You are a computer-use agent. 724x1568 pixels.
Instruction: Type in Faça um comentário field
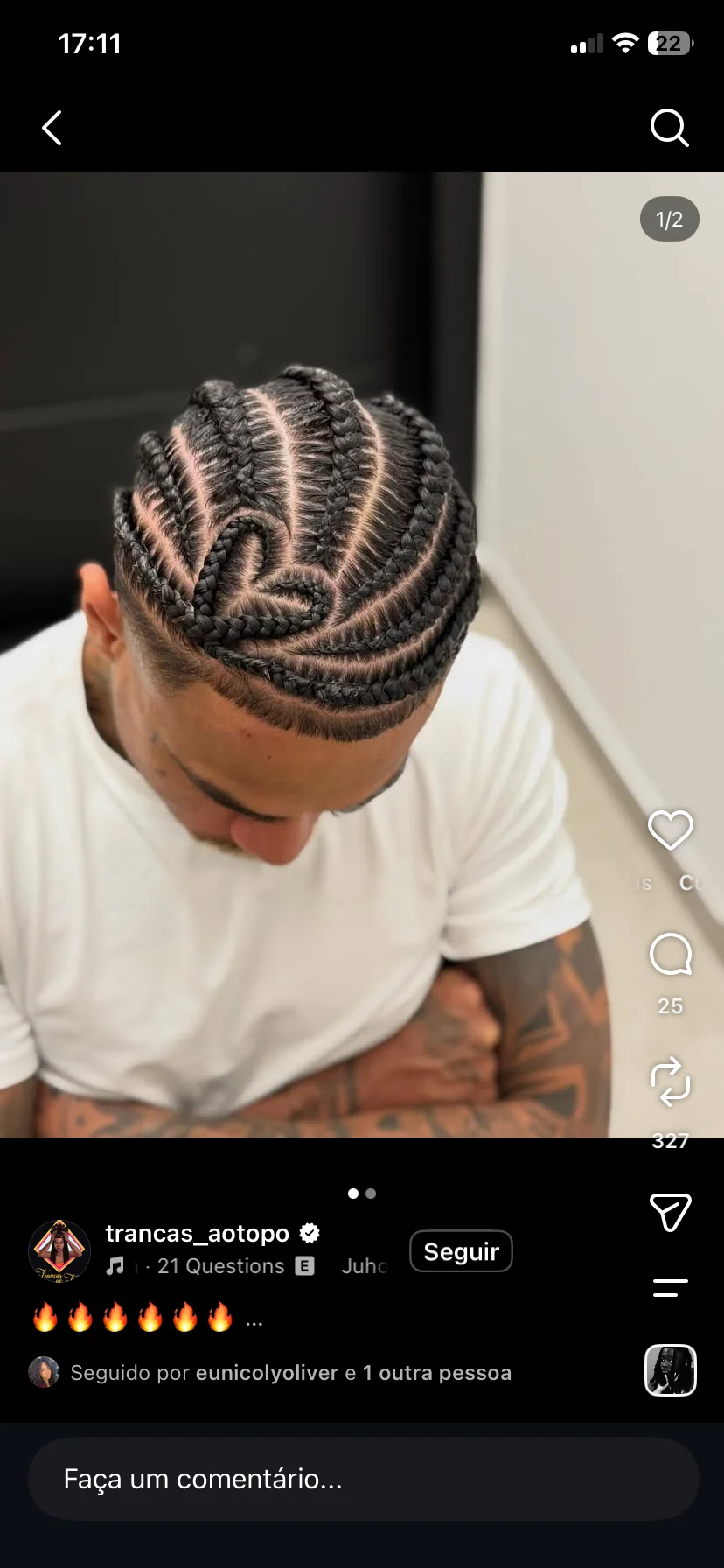pyautogui.click(x=363, y=1479)
